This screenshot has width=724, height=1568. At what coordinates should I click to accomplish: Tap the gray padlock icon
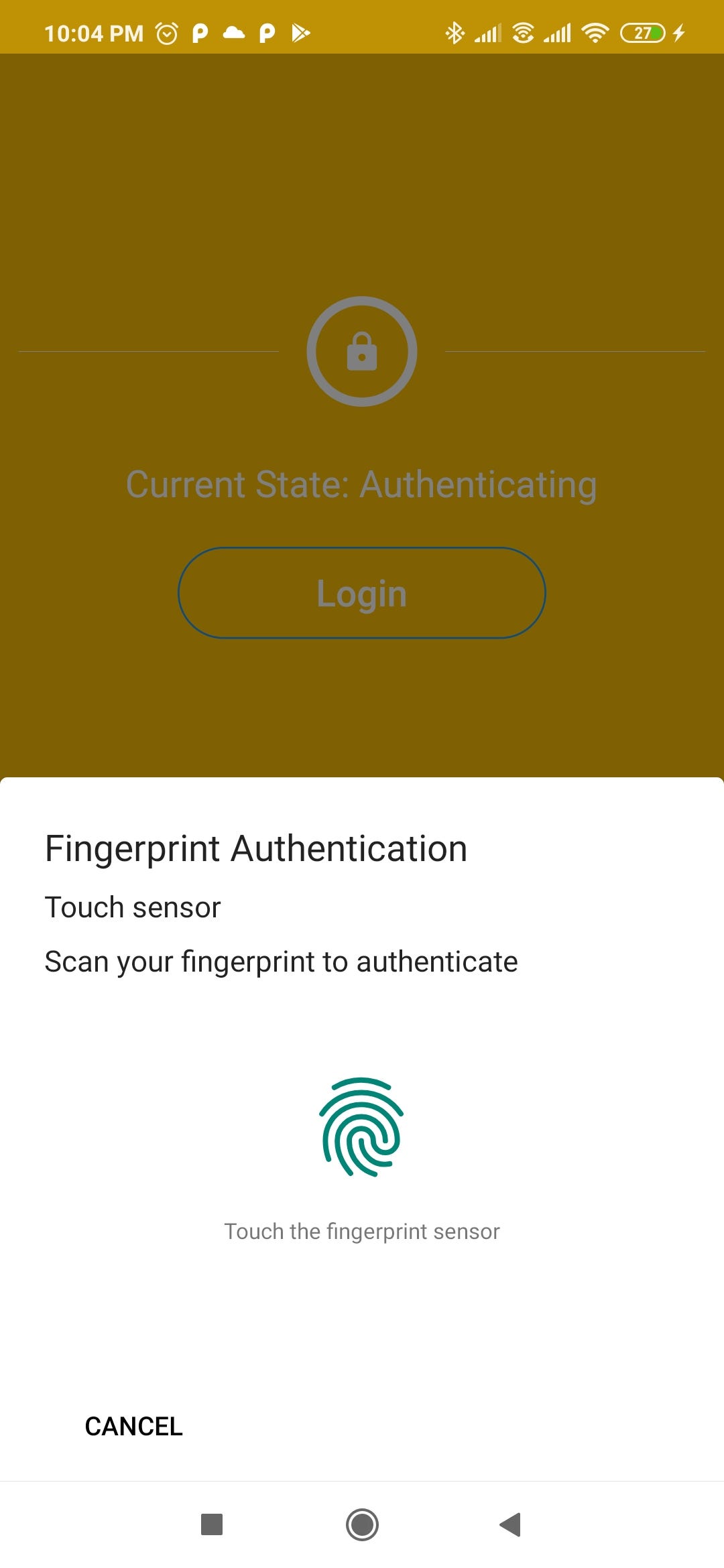coord(362,352)
